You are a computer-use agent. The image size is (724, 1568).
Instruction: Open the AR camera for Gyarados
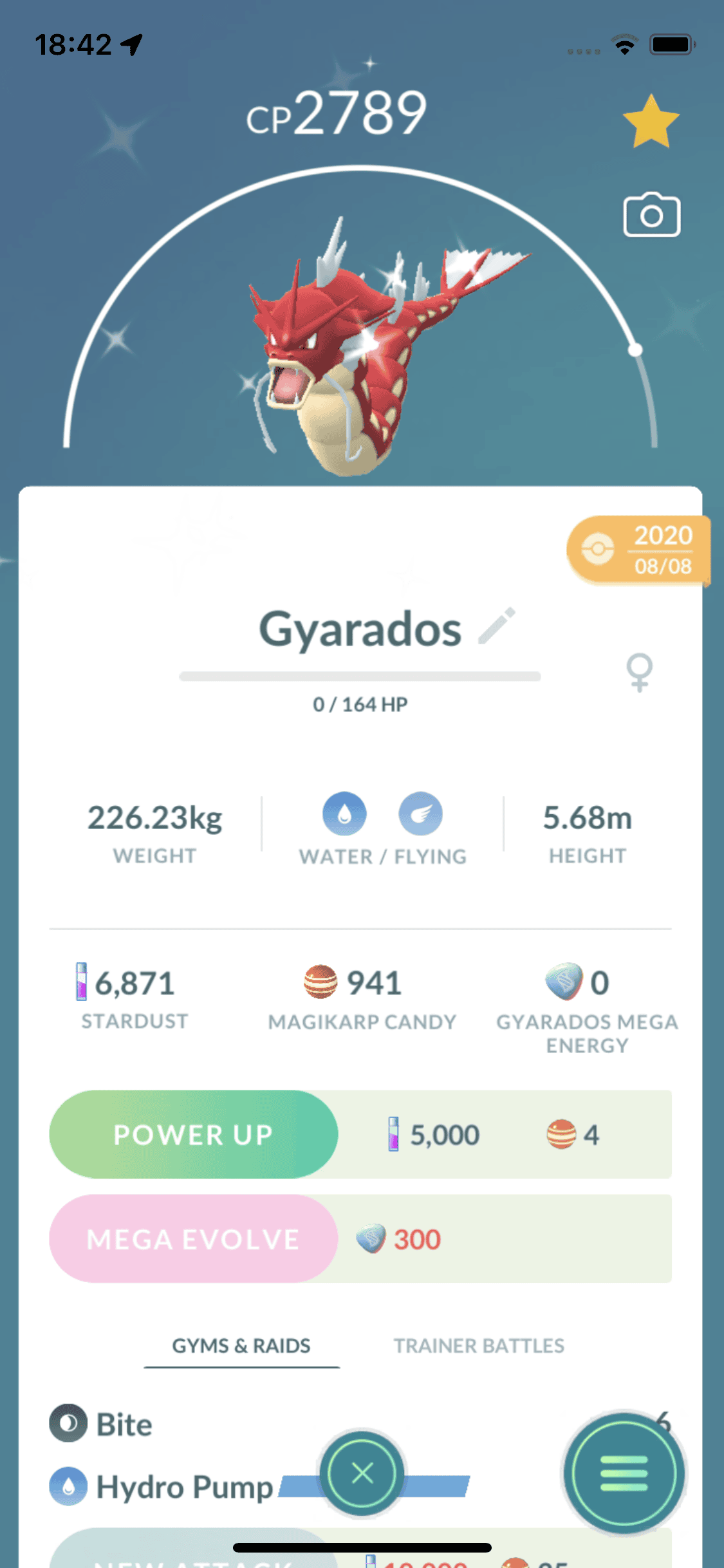[651, 216]
